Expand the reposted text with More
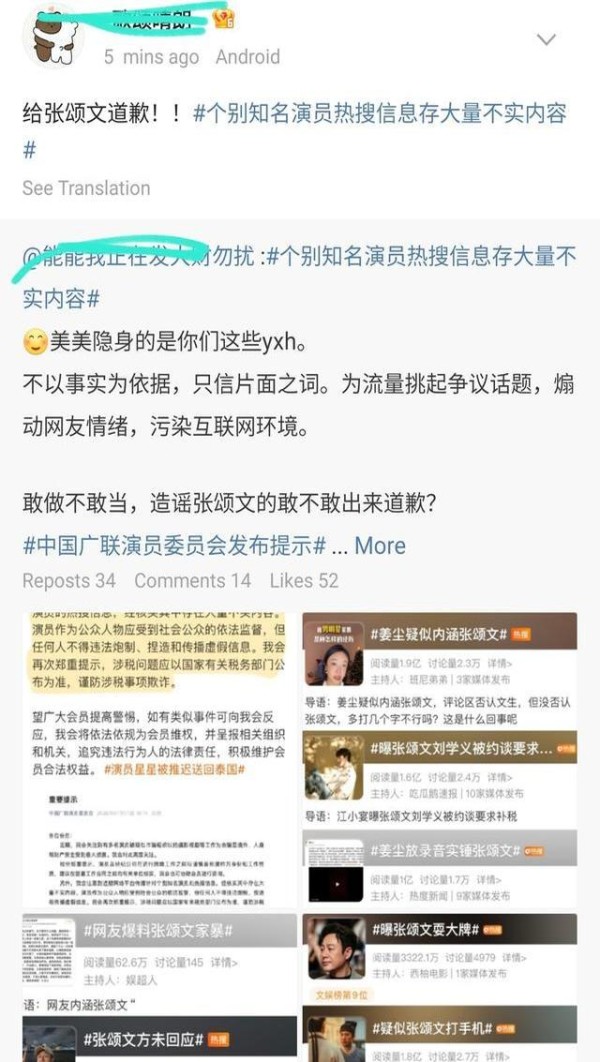 380,546
